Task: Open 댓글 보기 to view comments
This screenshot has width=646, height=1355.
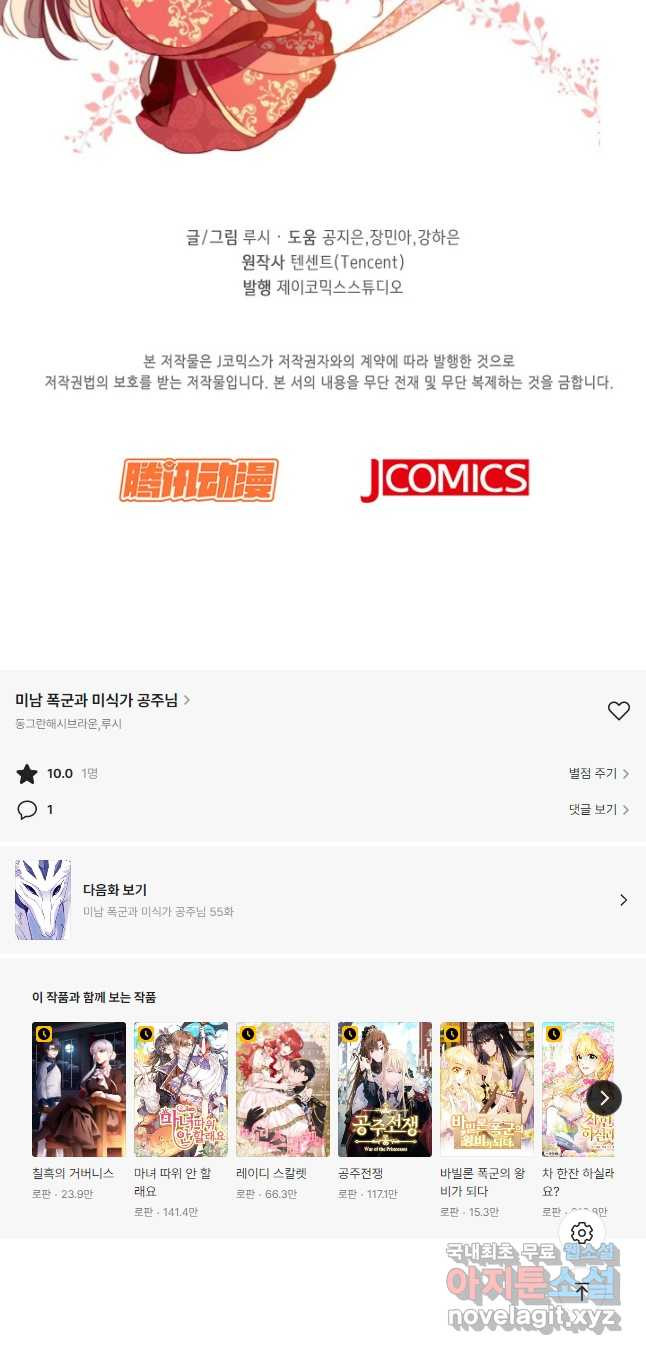Action: (598, 810)
